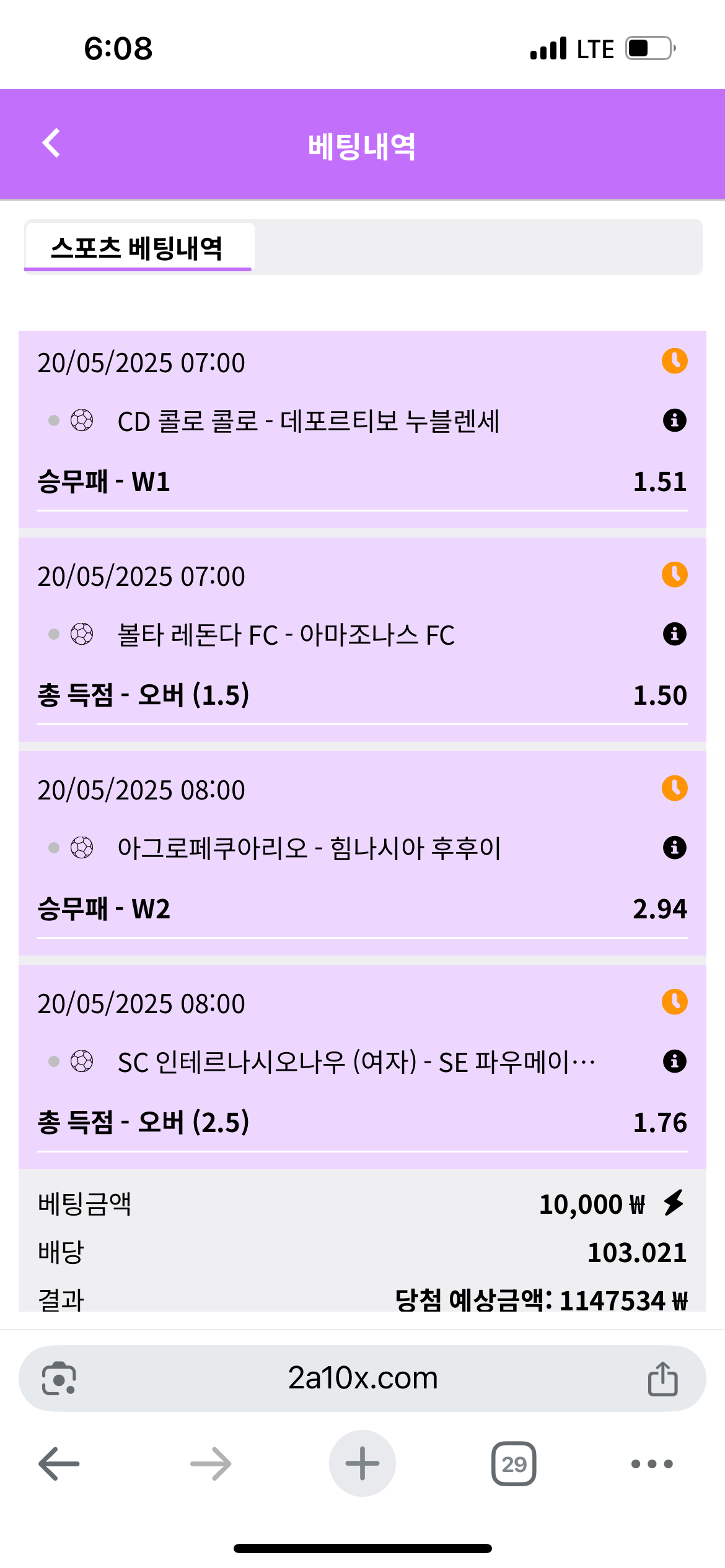Go back from the 베팅내역 page
Image resolution: width=725 pixels, height=1568 pixels.
(x=51, y=144)
